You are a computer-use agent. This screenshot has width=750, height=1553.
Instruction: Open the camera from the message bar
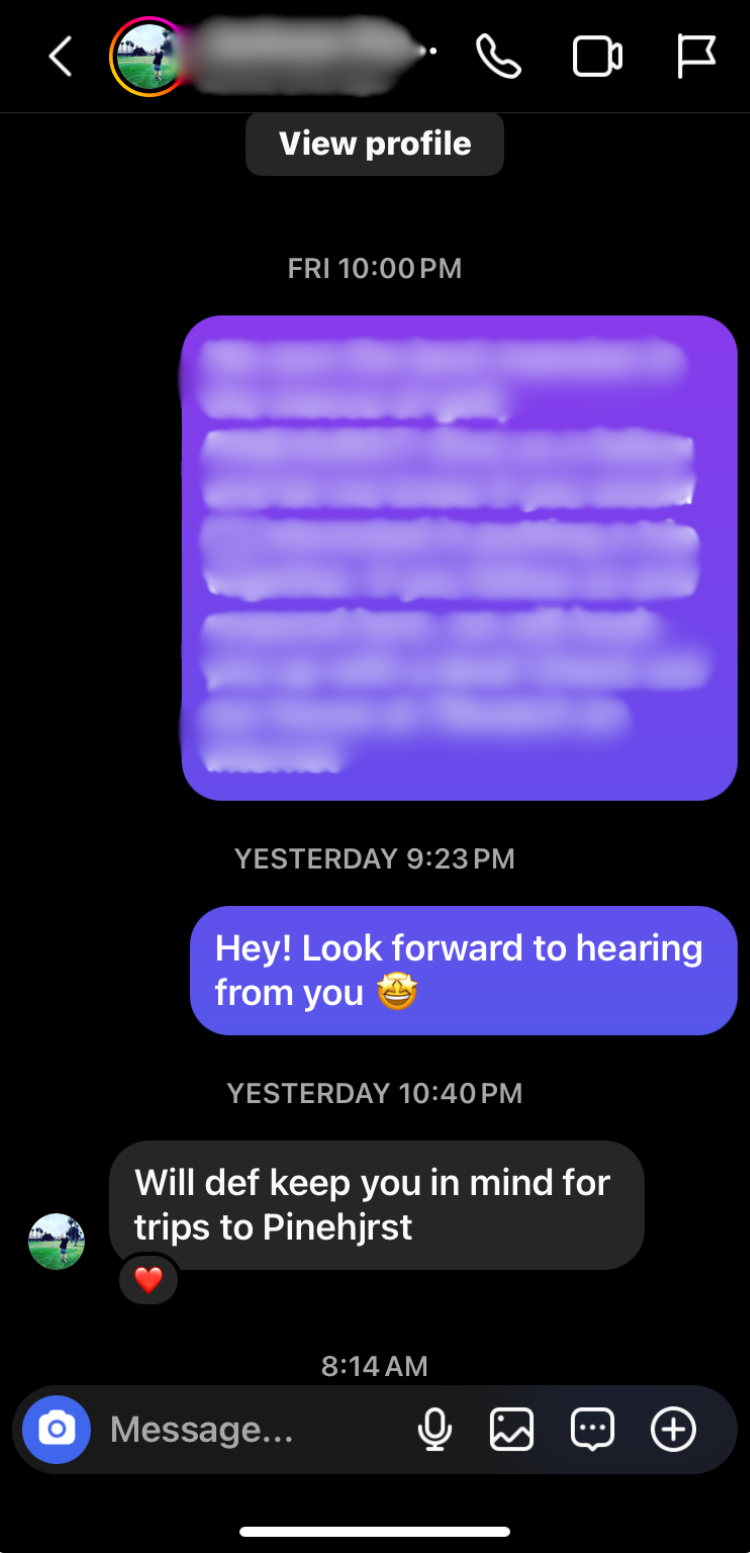57,1429
